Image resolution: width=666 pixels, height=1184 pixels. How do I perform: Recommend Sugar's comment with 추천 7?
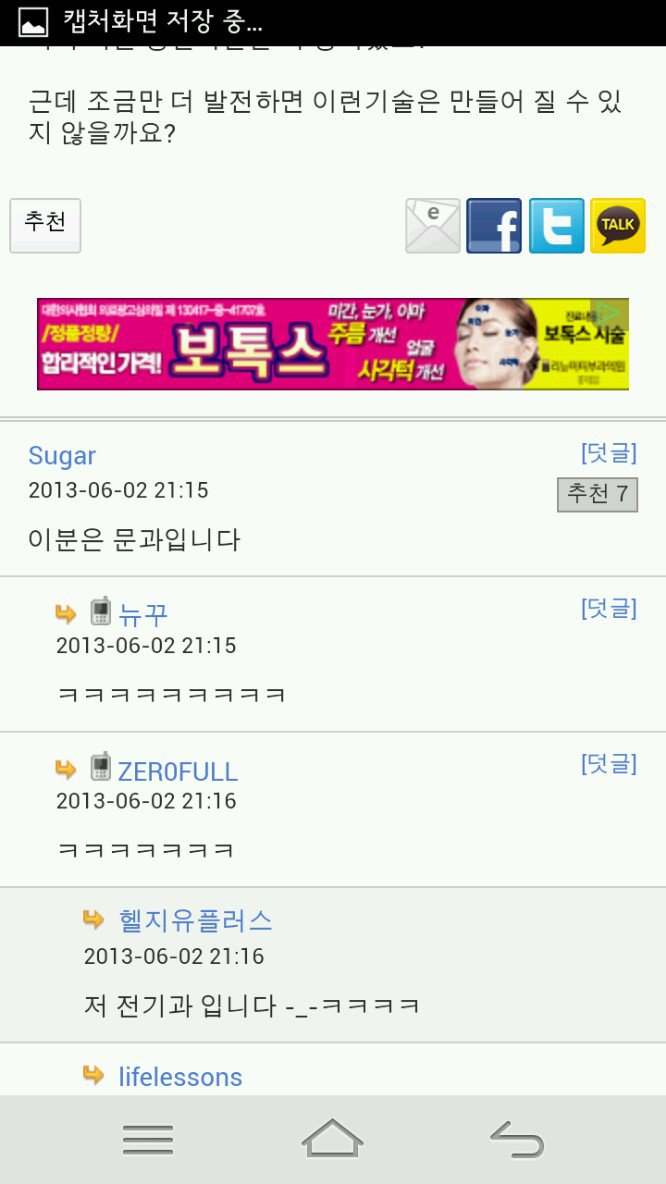(597, 494)
